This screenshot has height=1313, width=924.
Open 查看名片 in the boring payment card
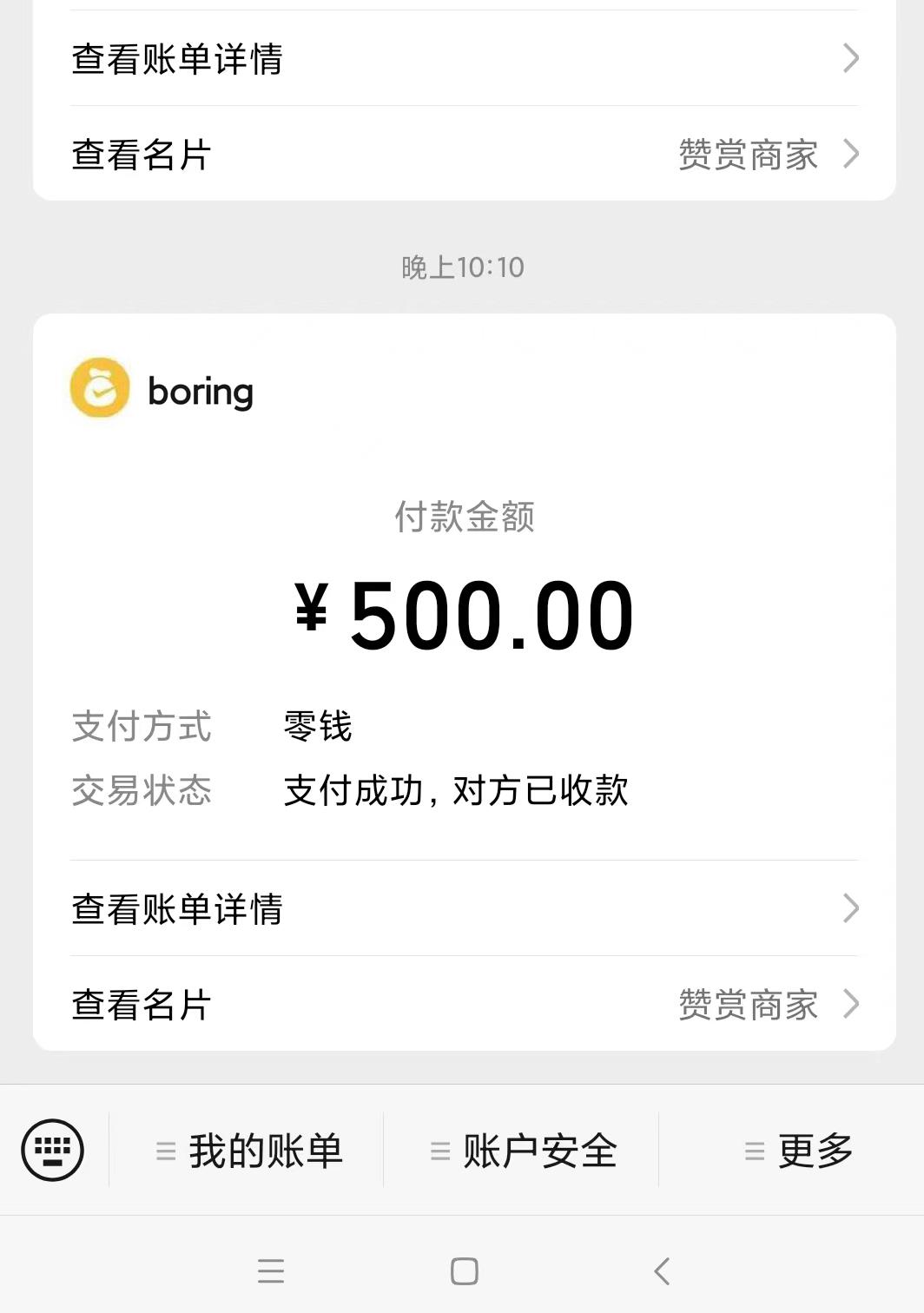coord(464,1004)
